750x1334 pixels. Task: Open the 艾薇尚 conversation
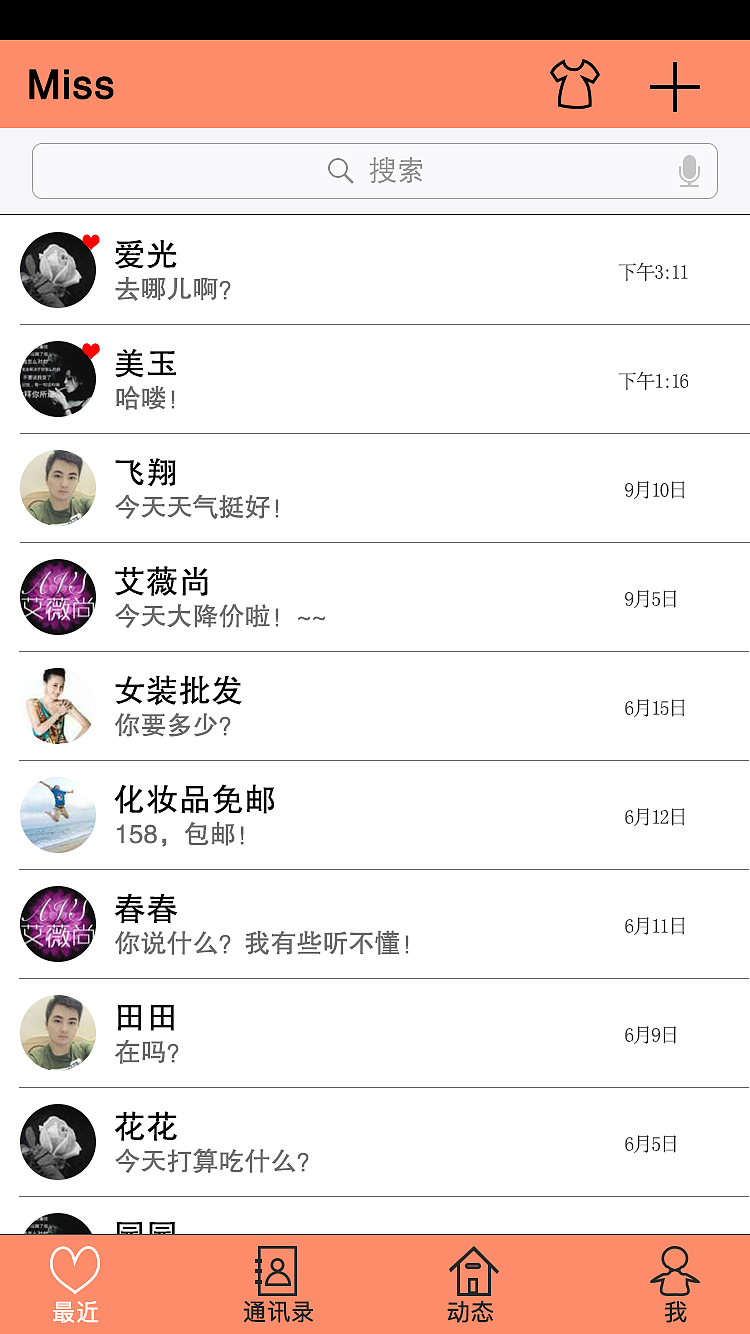[375, 597]
